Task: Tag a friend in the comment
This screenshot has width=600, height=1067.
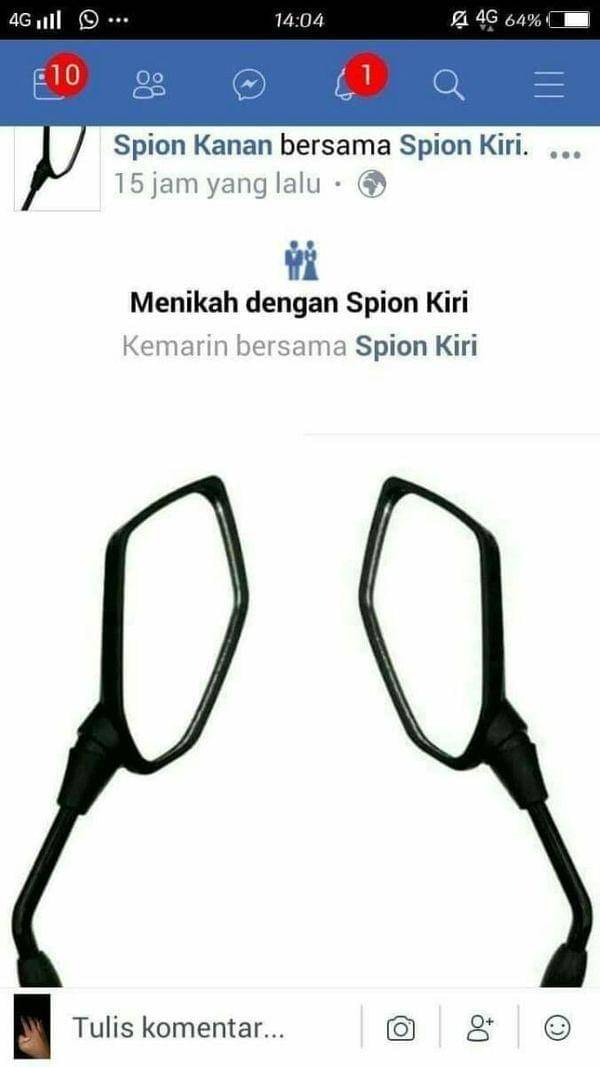Action: tap(481, 1027)
